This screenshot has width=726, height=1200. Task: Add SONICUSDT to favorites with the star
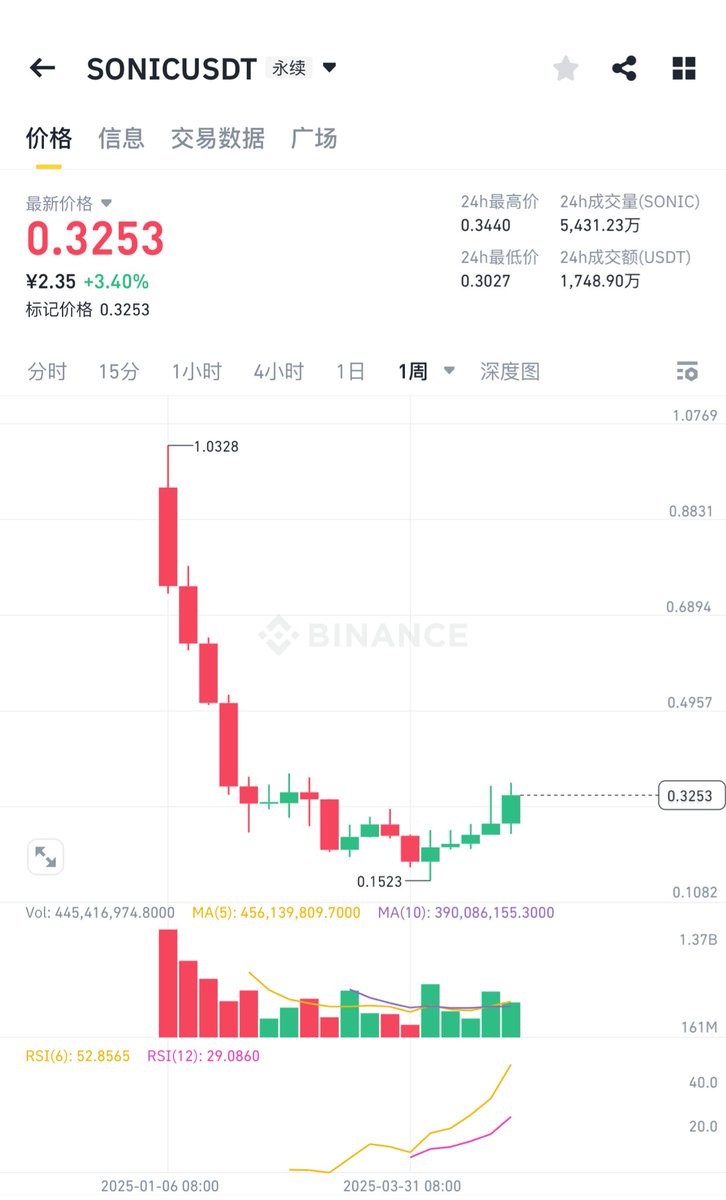point(566,68)
